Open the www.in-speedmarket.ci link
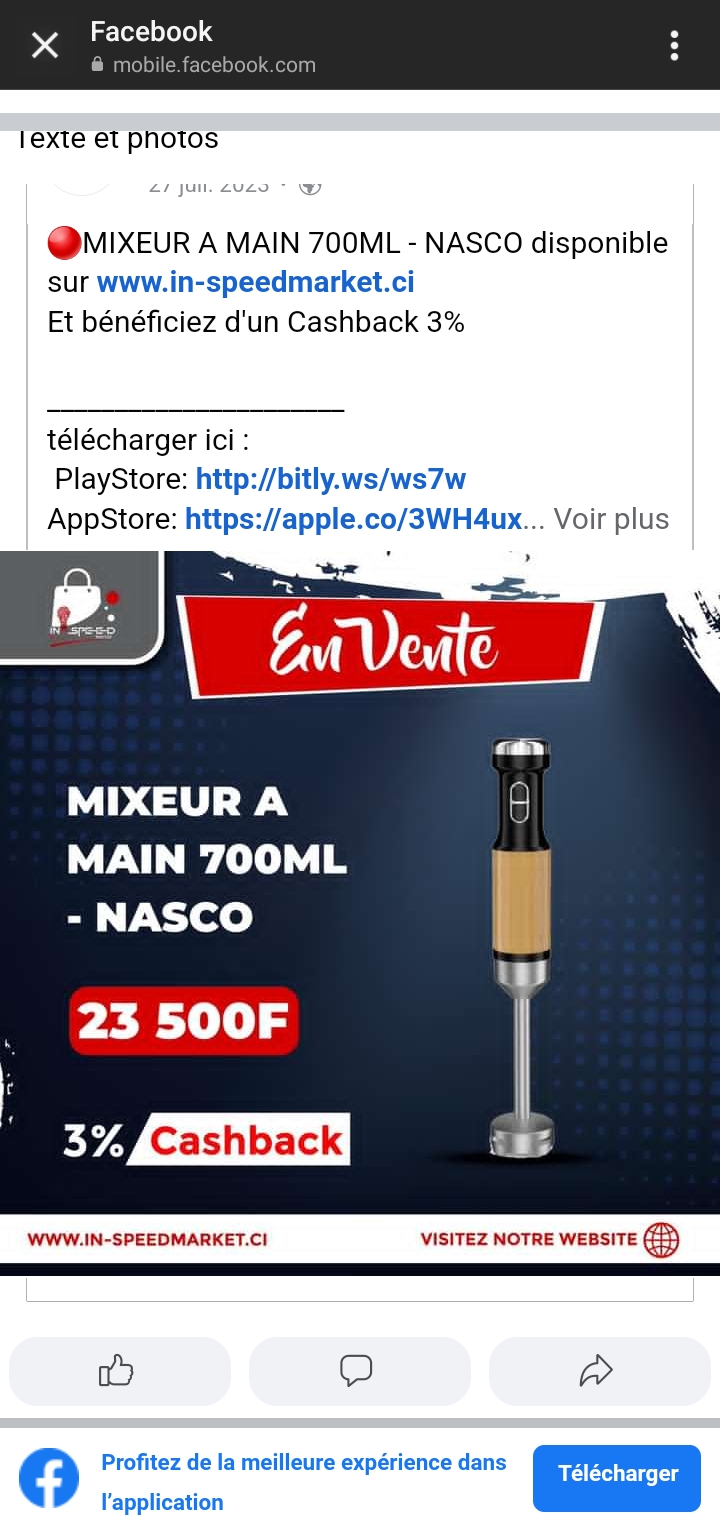This screenshot has height=1527, width=720. point(255,282)
